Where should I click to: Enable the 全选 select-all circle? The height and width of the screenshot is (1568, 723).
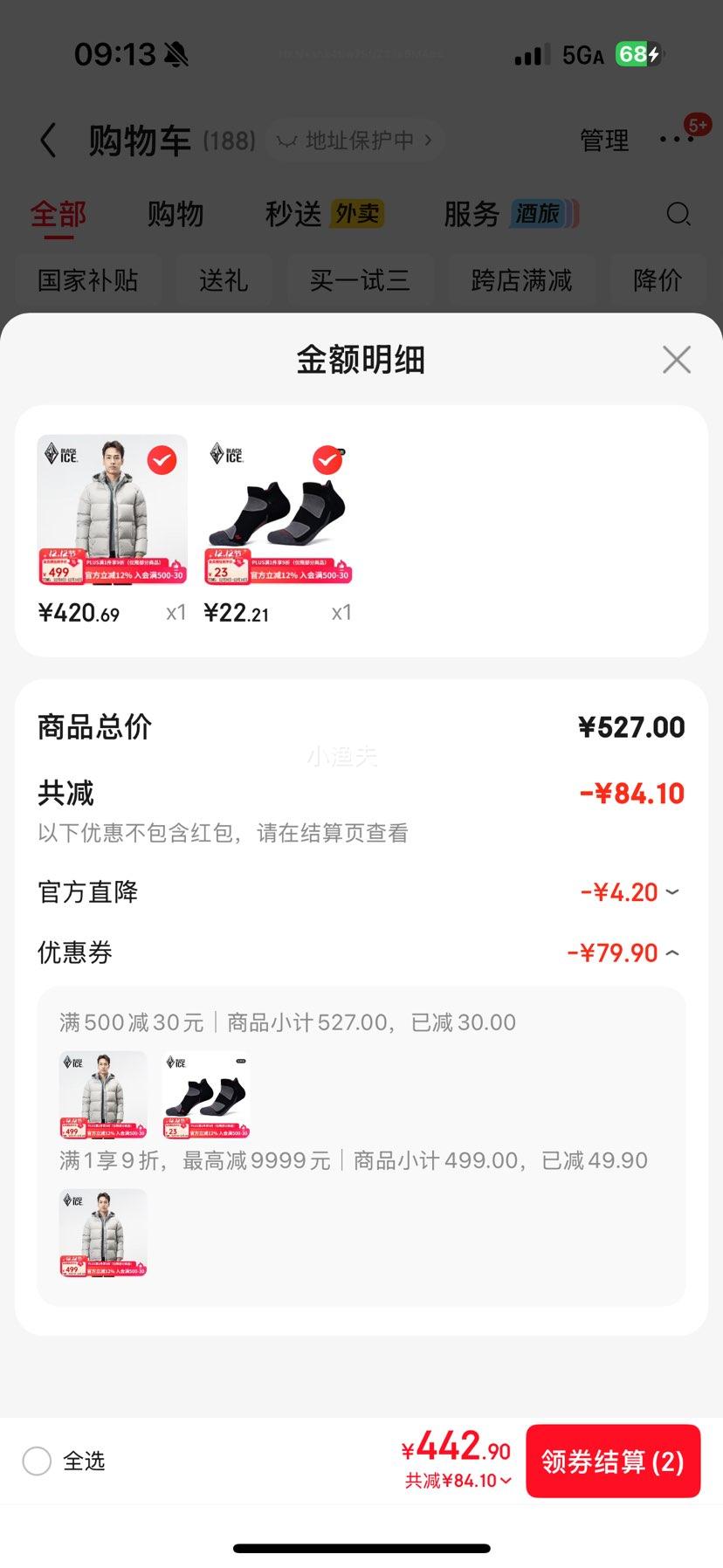click(x=37, y=1461)
